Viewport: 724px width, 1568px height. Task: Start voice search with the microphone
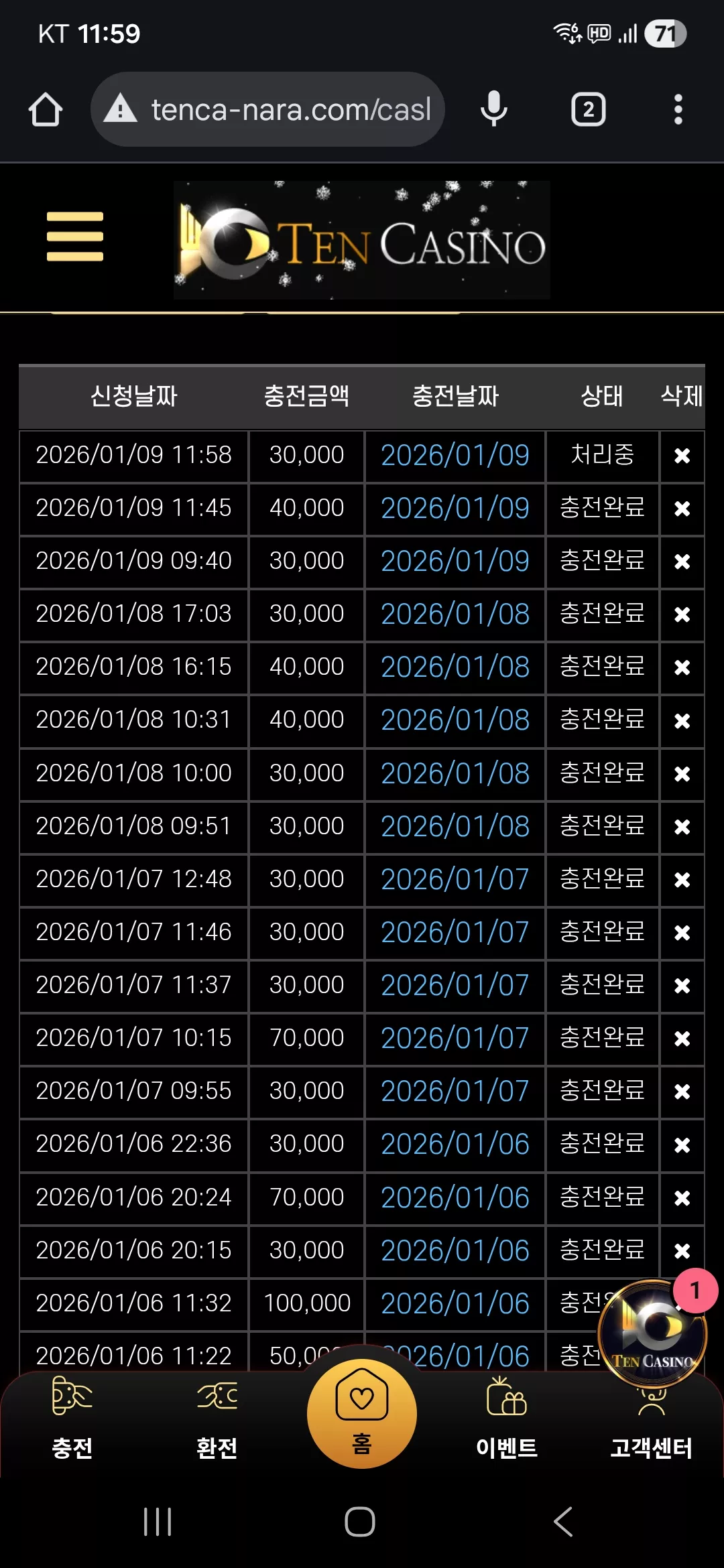494,109
